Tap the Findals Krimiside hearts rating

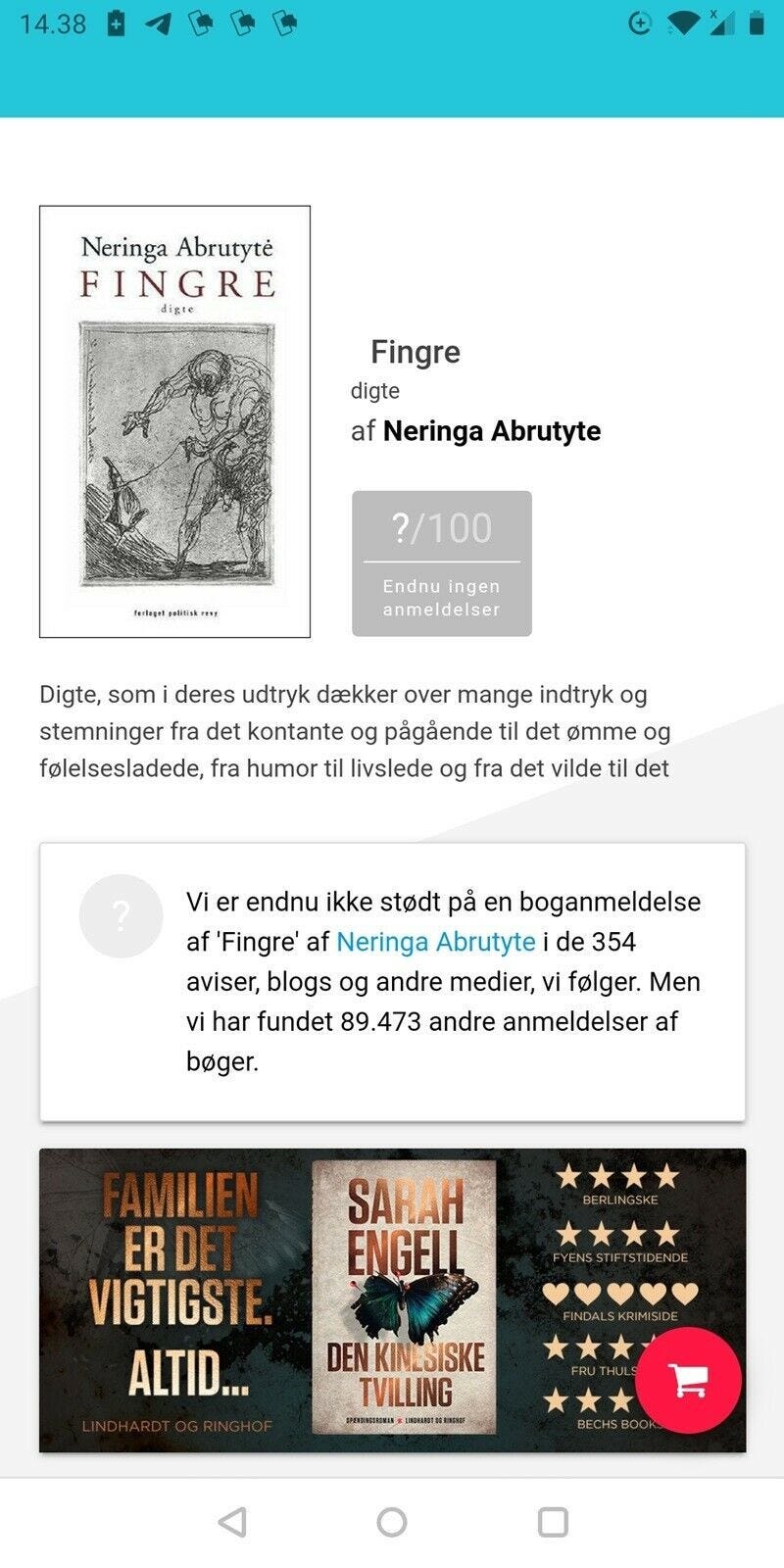coord(621,1292)
